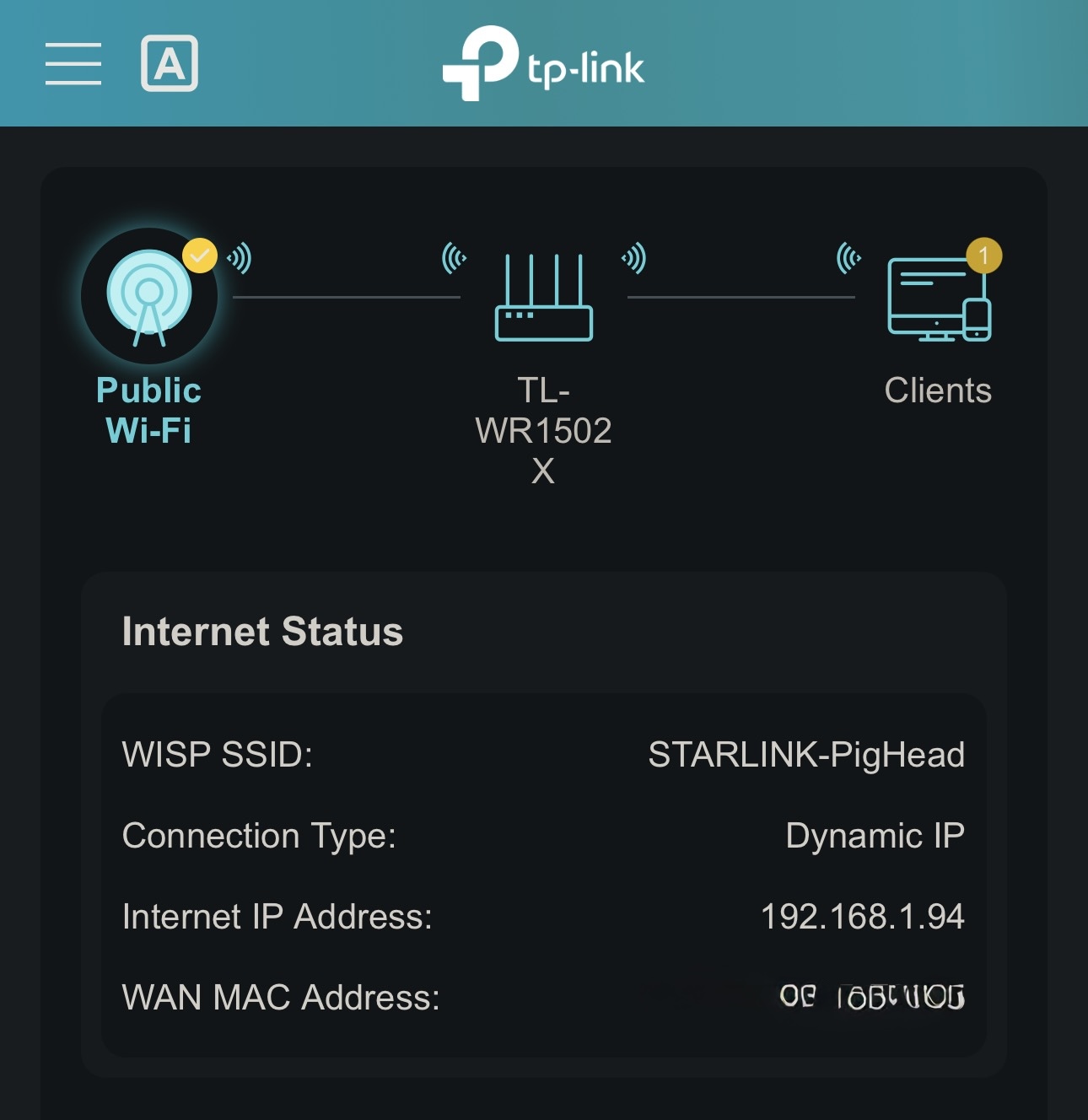View the connected Clients list
This screenshot has width=1088, height=1120.
939,299
